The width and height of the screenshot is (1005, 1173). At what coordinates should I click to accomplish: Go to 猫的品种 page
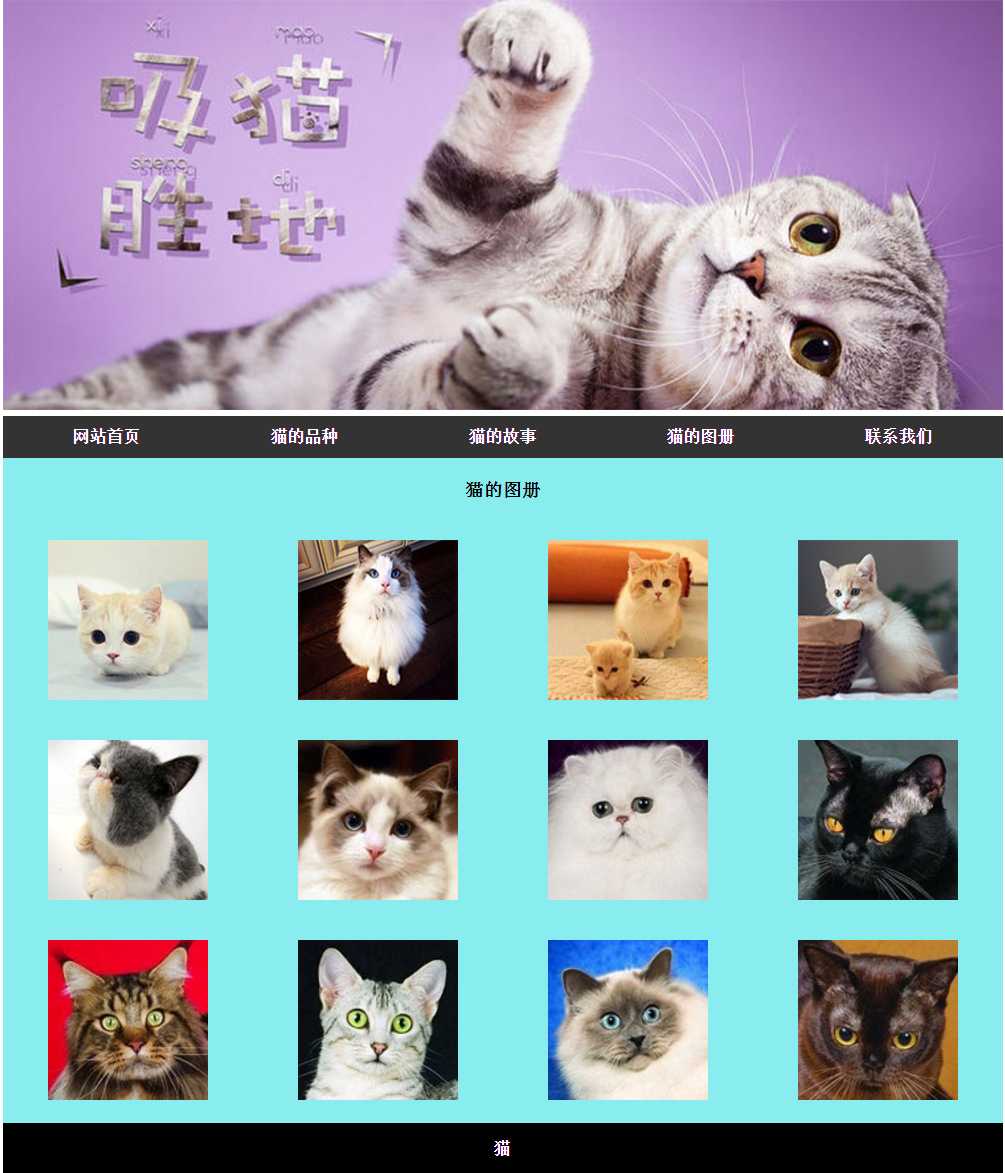click(304, 437)
